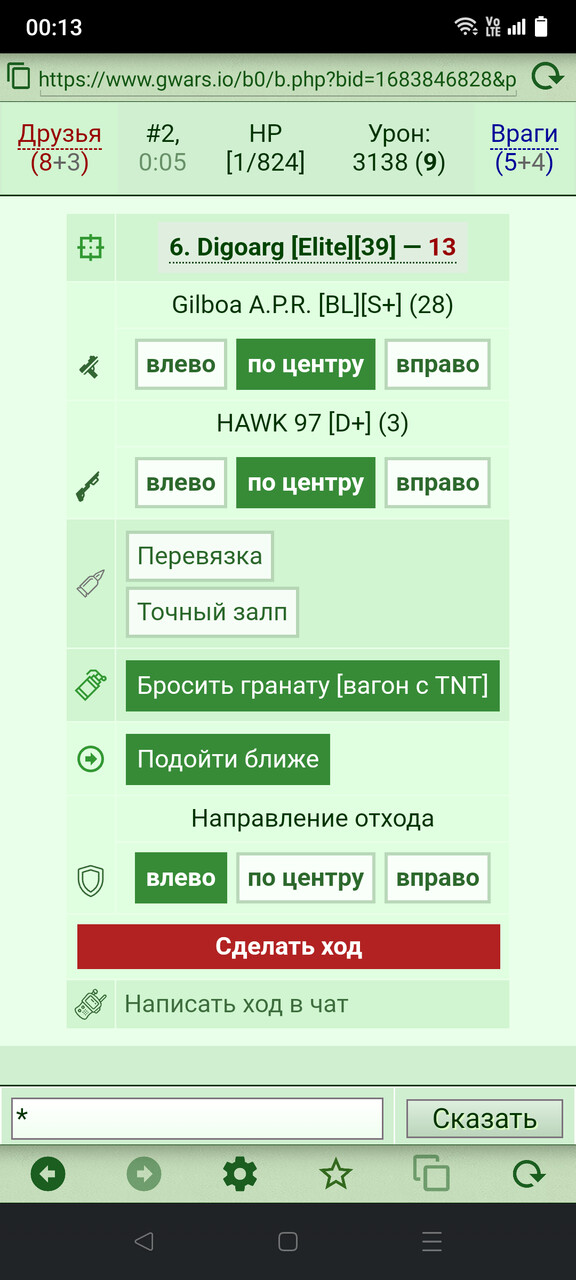576x1280 pixels.
Task: Choose the Перевязка skill
Action: click(200, 556)
